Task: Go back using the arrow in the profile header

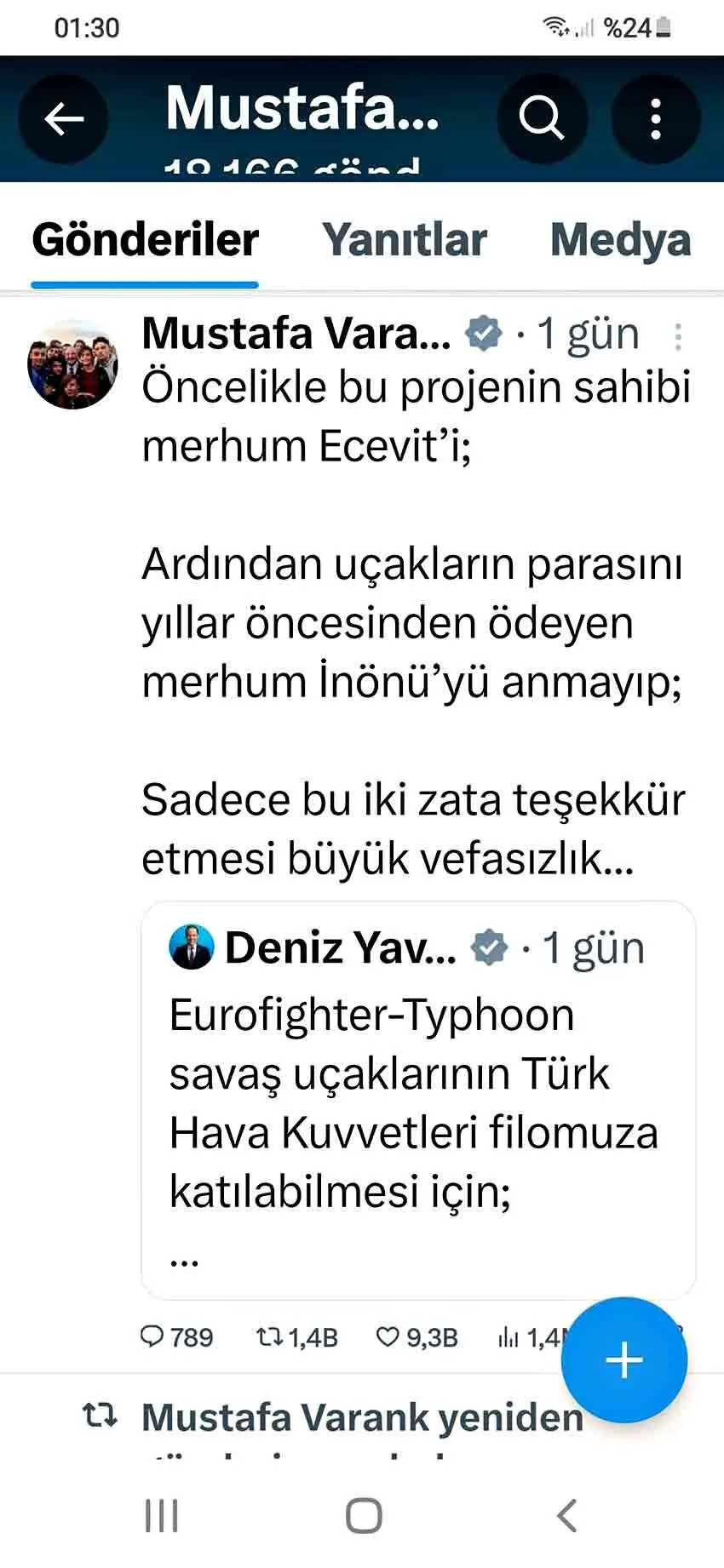Action: pyautogui.click(x=64, y=119)
